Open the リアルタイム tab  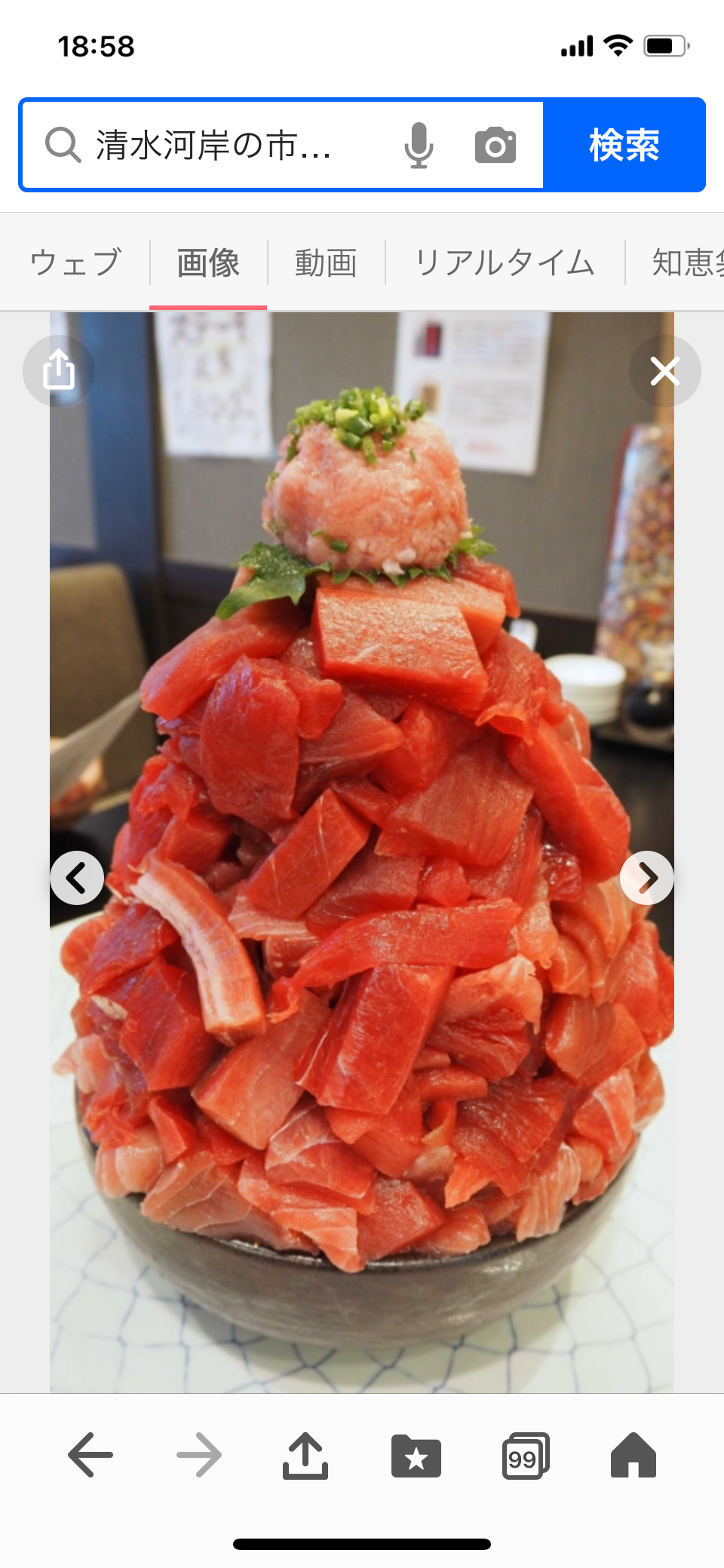[505, 262]
